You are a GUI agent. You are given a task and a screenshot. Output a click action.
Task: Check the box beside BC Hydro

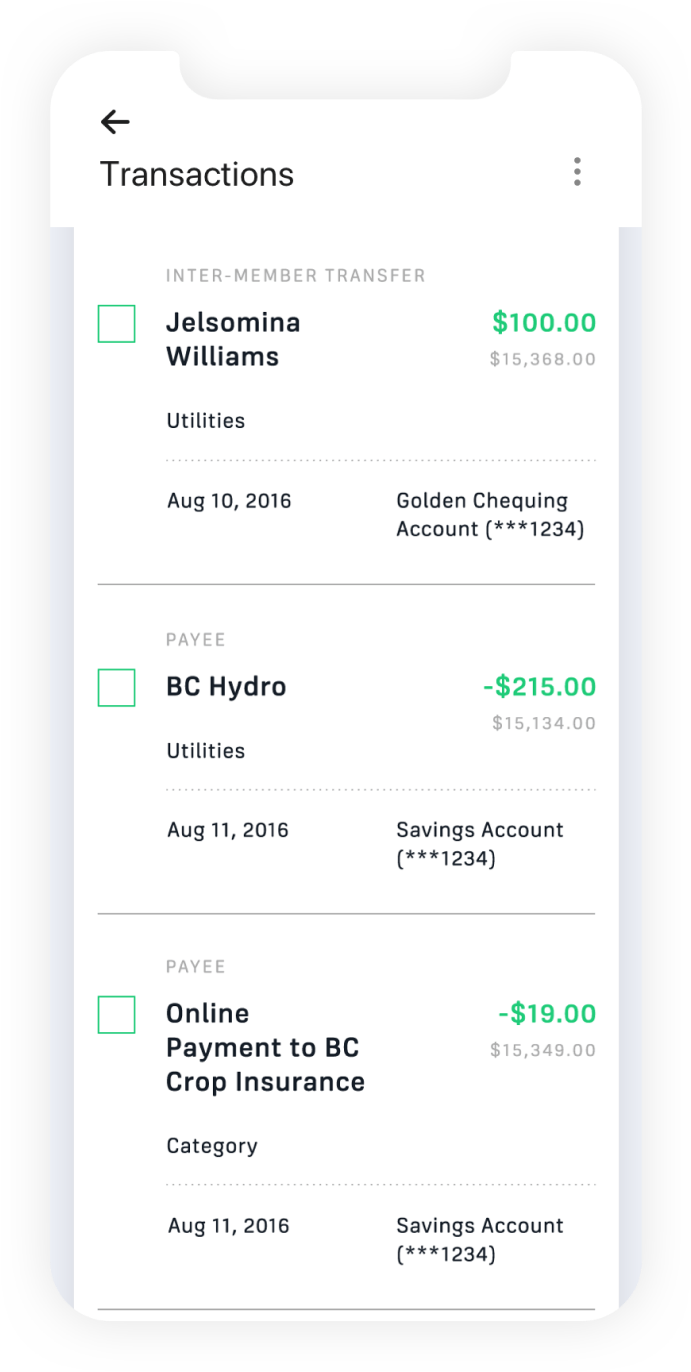tap(116, 688)
